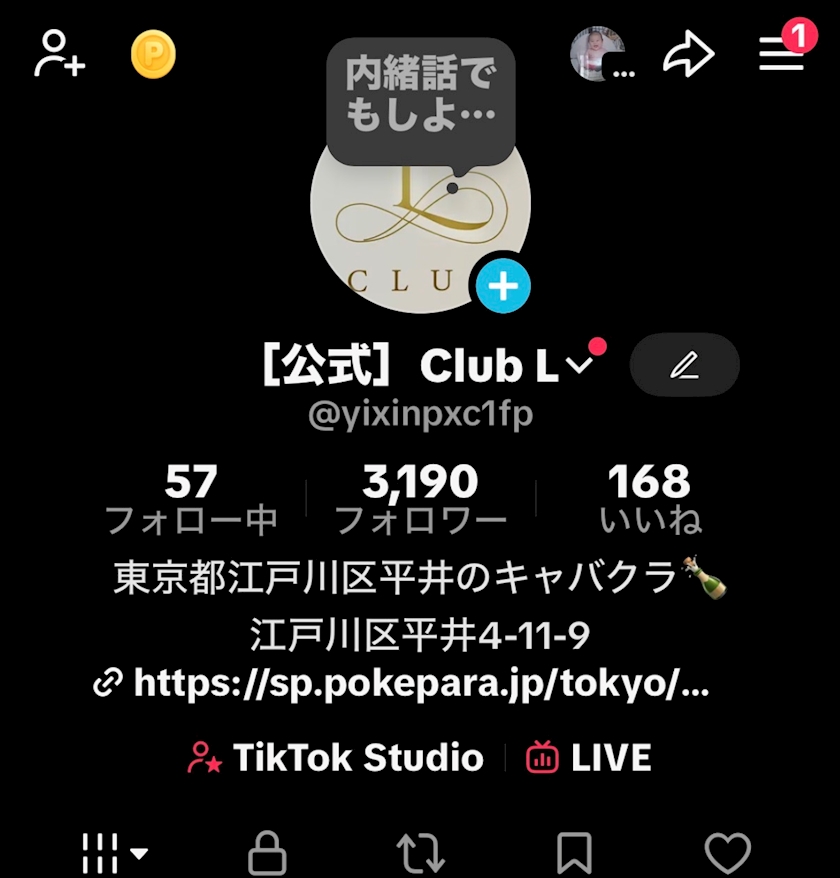Switch to the bookmarks tab
This screenshot has width=840, height=878.
pos(574,853)
